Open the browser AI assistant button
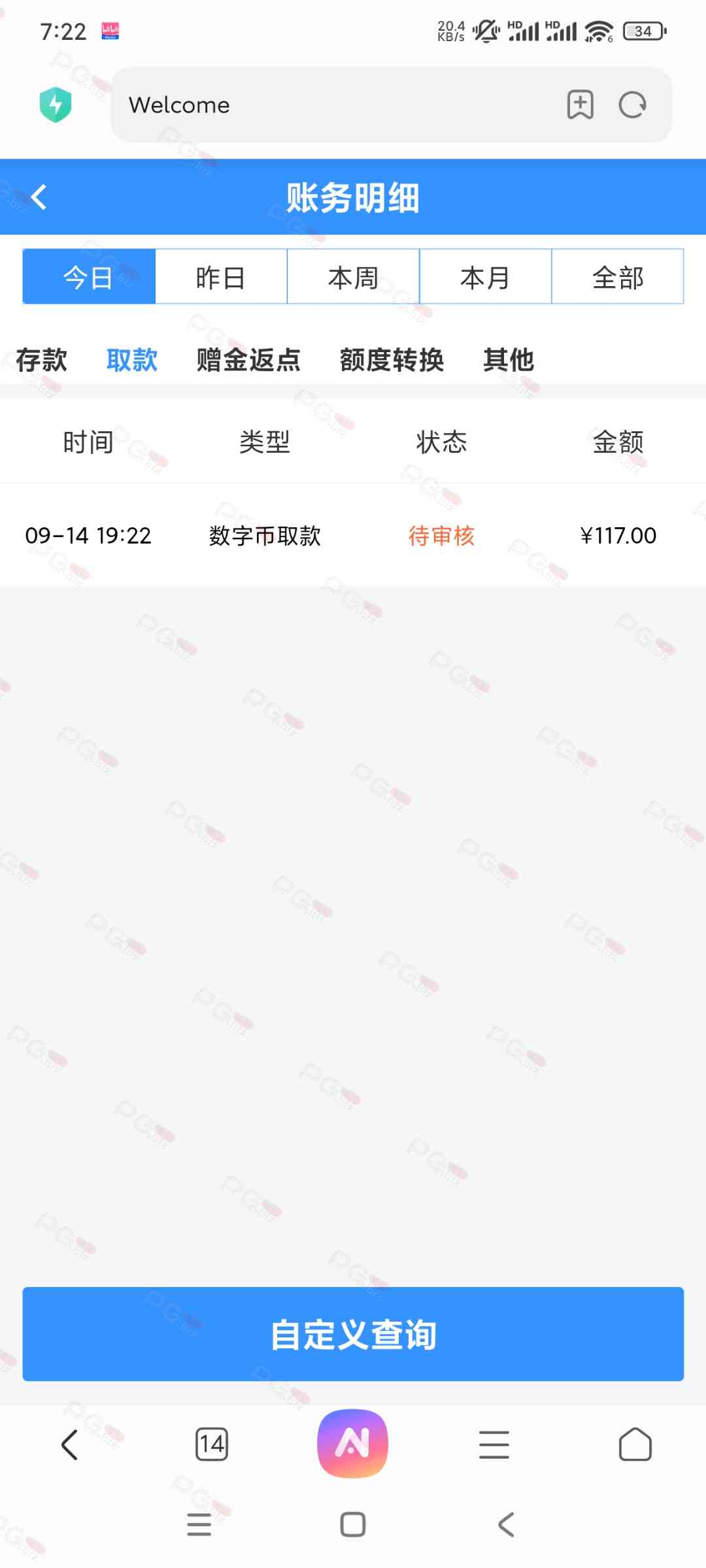 click(353, 1443)
